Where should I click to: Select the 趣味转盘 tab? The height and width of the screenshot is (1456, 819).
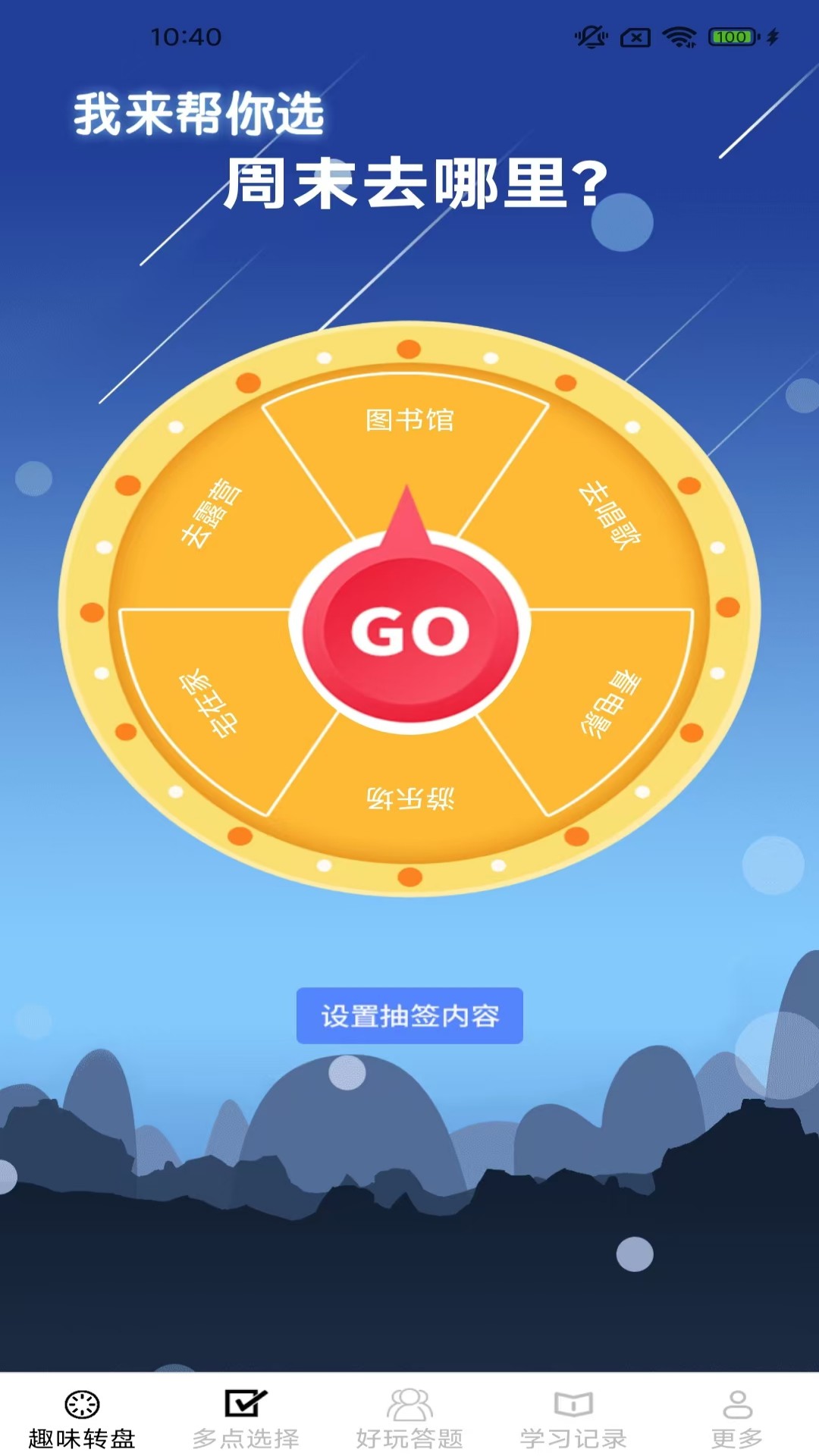(82, 1418)
